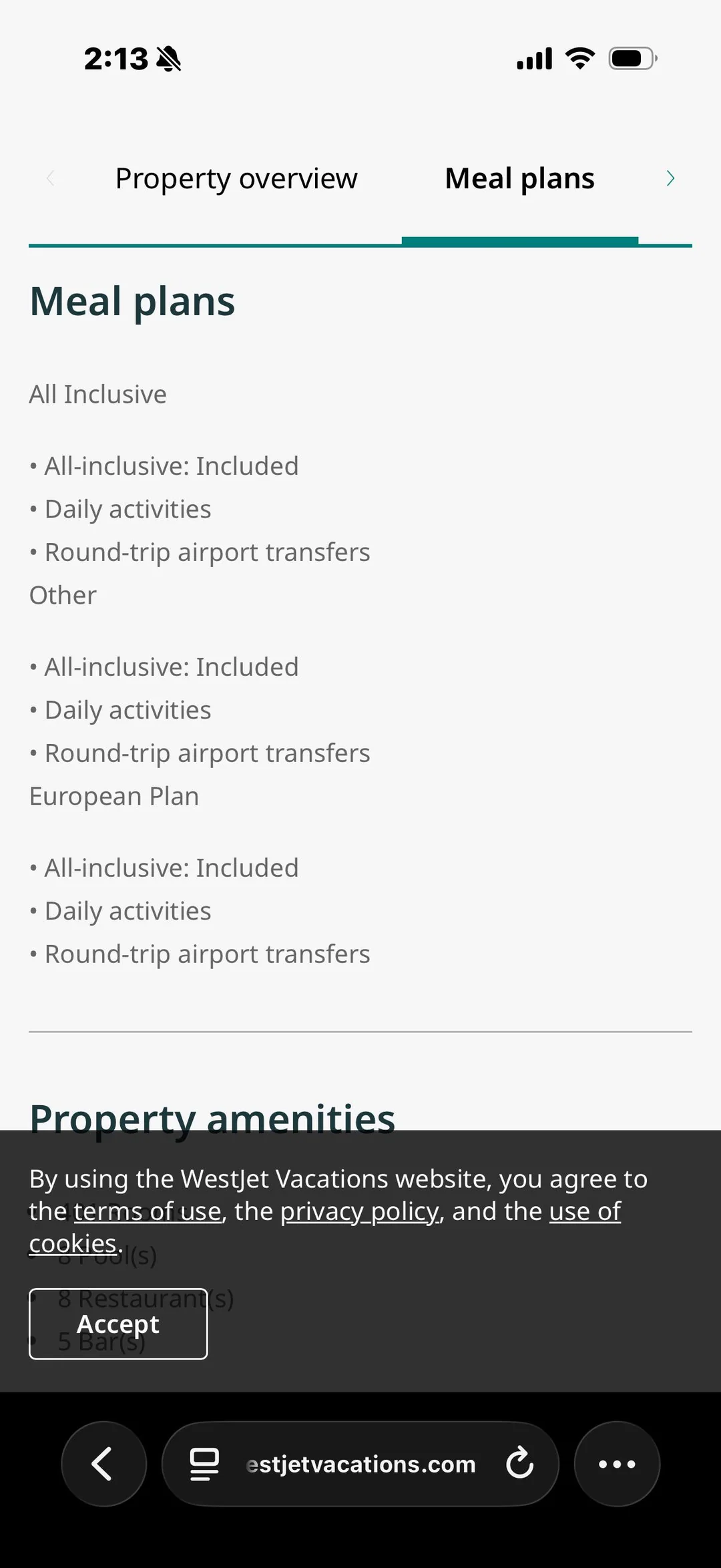Viewport: 721px width, 1568px height.
Task: Tap the muted notifications bell icon
Action: (169, 59)
